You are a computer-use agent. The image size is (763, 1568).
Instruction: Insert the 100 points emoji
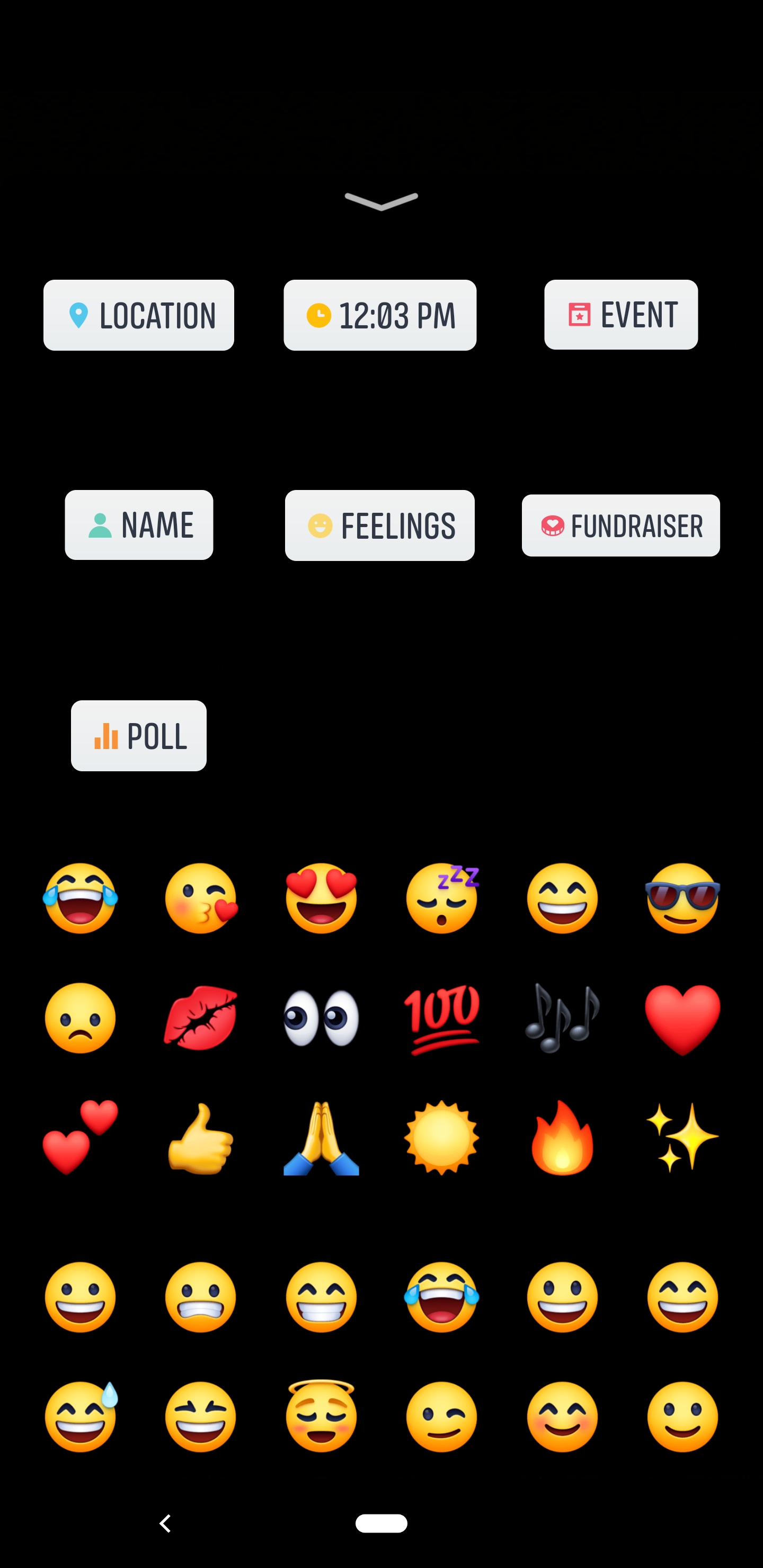pos(442,1018)
